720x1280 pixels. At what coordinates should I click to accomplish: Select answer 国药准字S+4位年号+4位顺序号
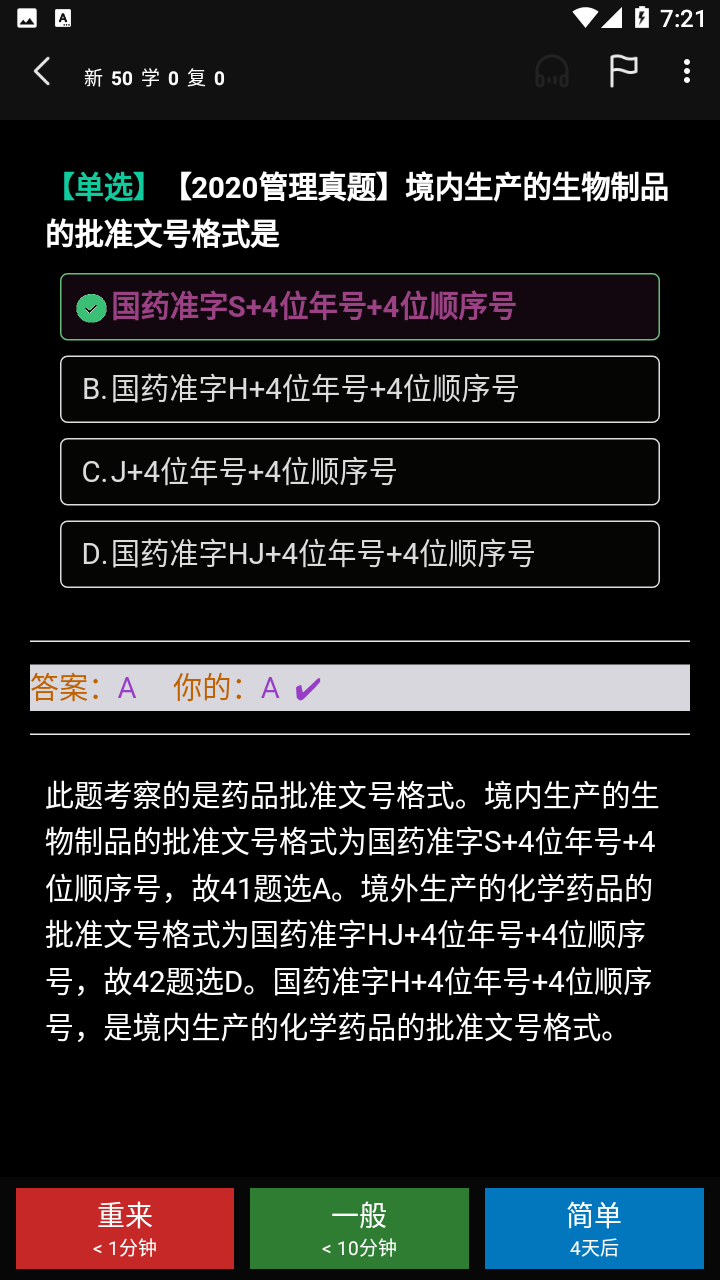click(x=360, y=307)
